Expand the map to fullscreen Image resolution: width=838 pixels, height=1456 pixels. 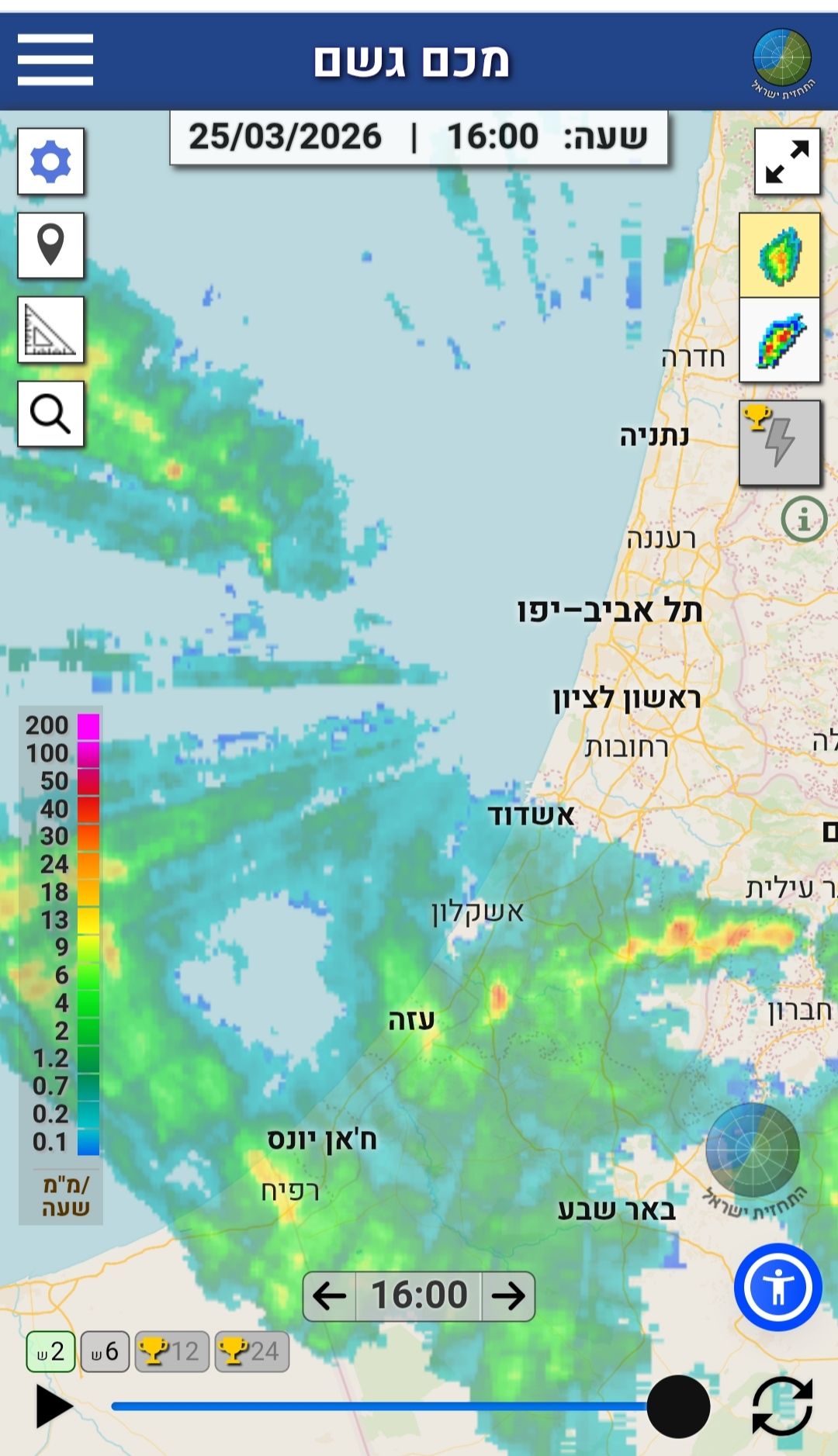pos(787,161)
